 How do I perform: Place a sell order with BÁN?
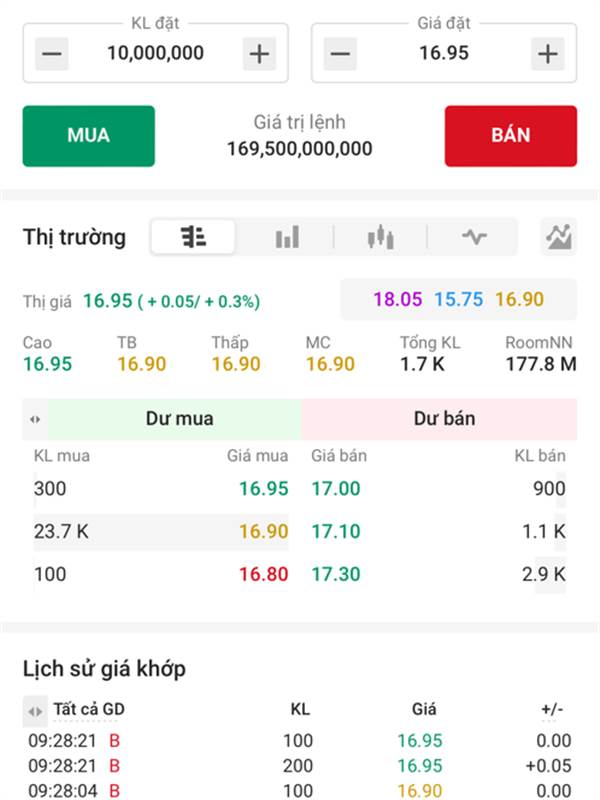pos(510,136)
